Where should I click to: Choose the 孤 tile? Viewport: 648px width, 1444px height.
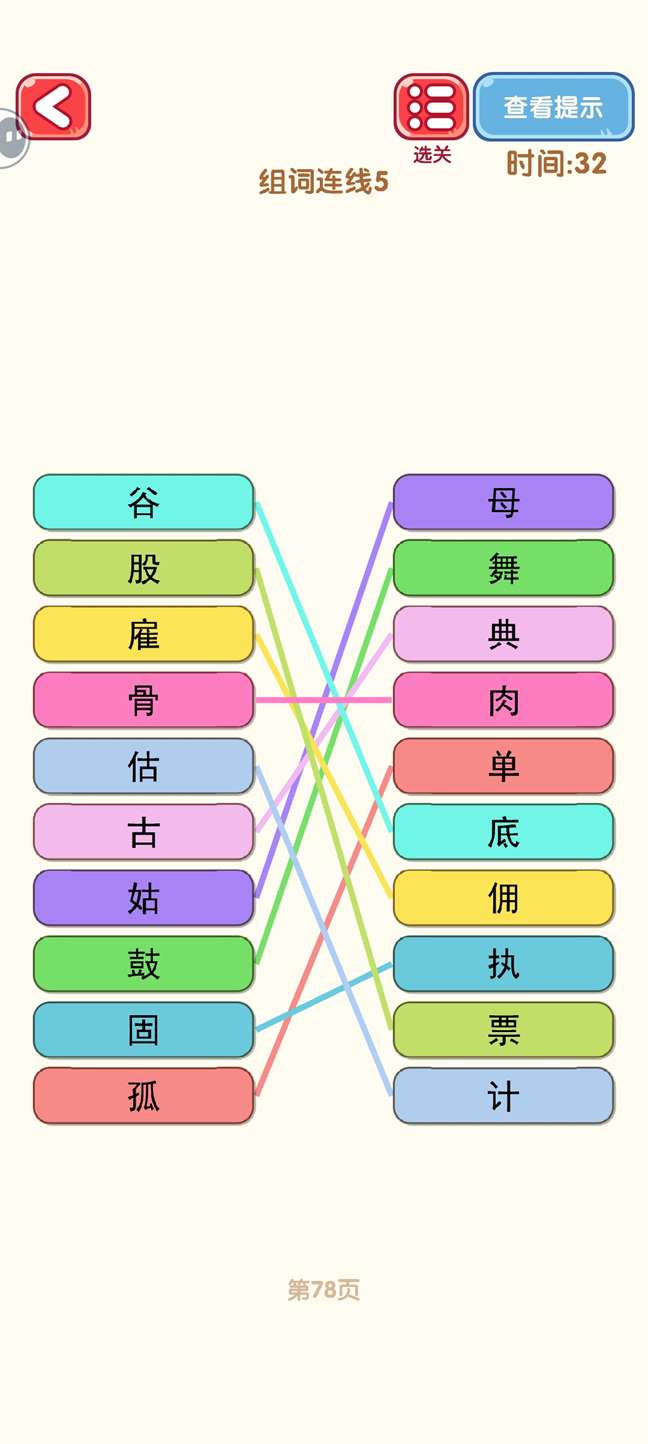tap(144, 1096)
